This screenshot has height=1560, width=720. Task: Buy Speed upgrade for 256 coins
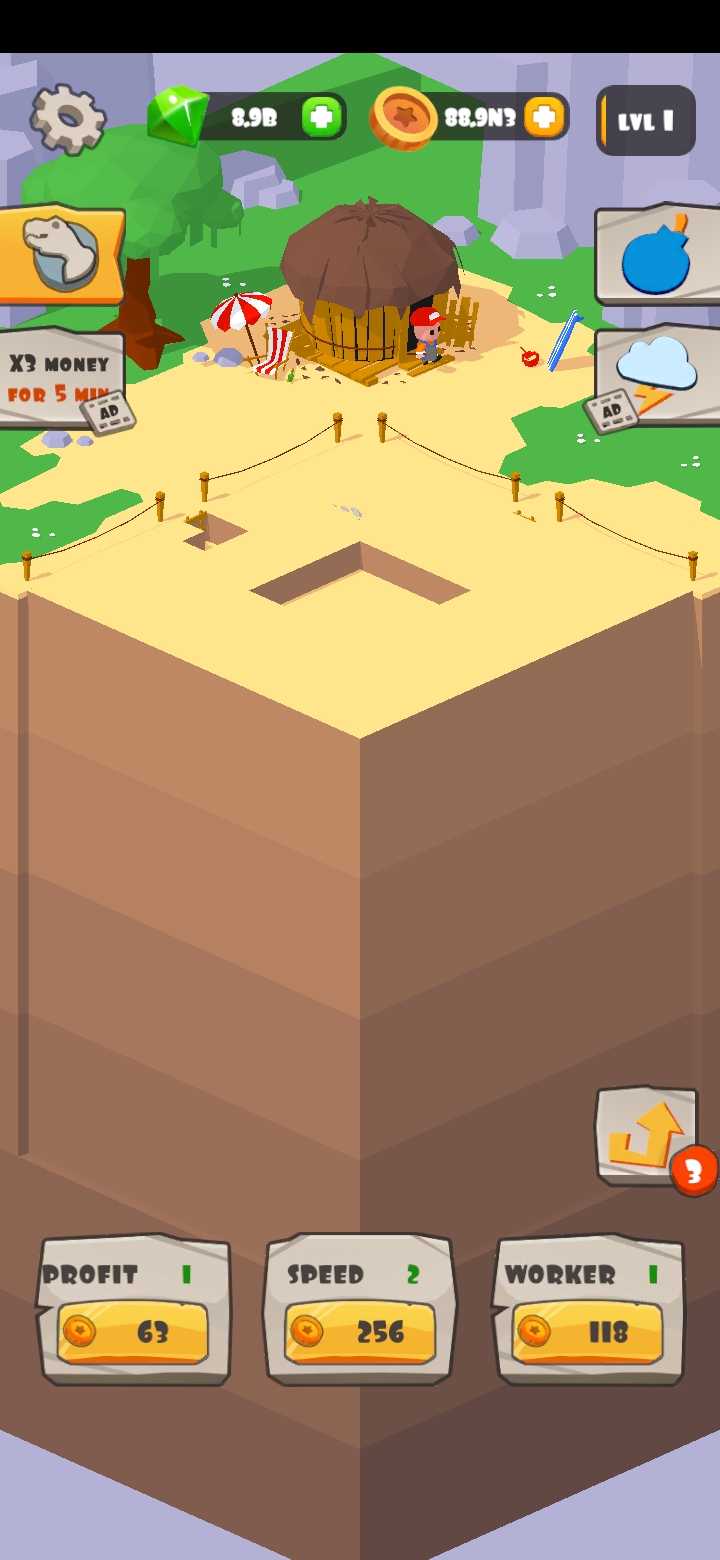coord(360,1332)
